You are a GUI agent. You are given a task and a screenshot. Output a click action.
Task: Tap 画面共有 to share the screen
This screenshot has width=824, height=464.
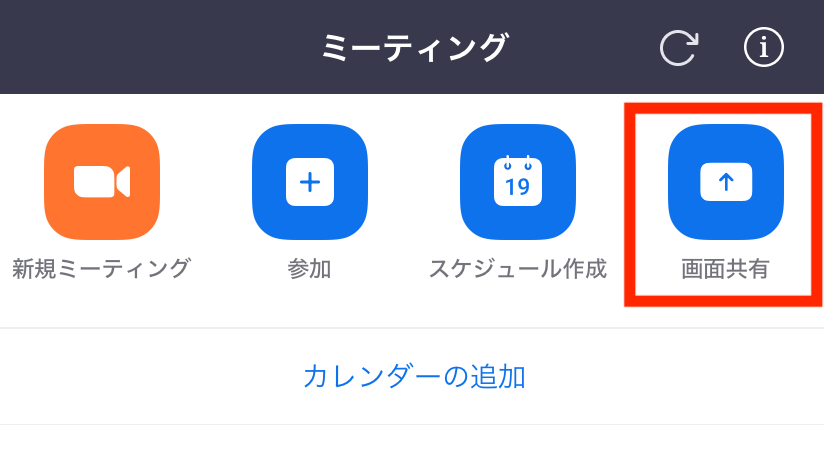coord(725,182)
